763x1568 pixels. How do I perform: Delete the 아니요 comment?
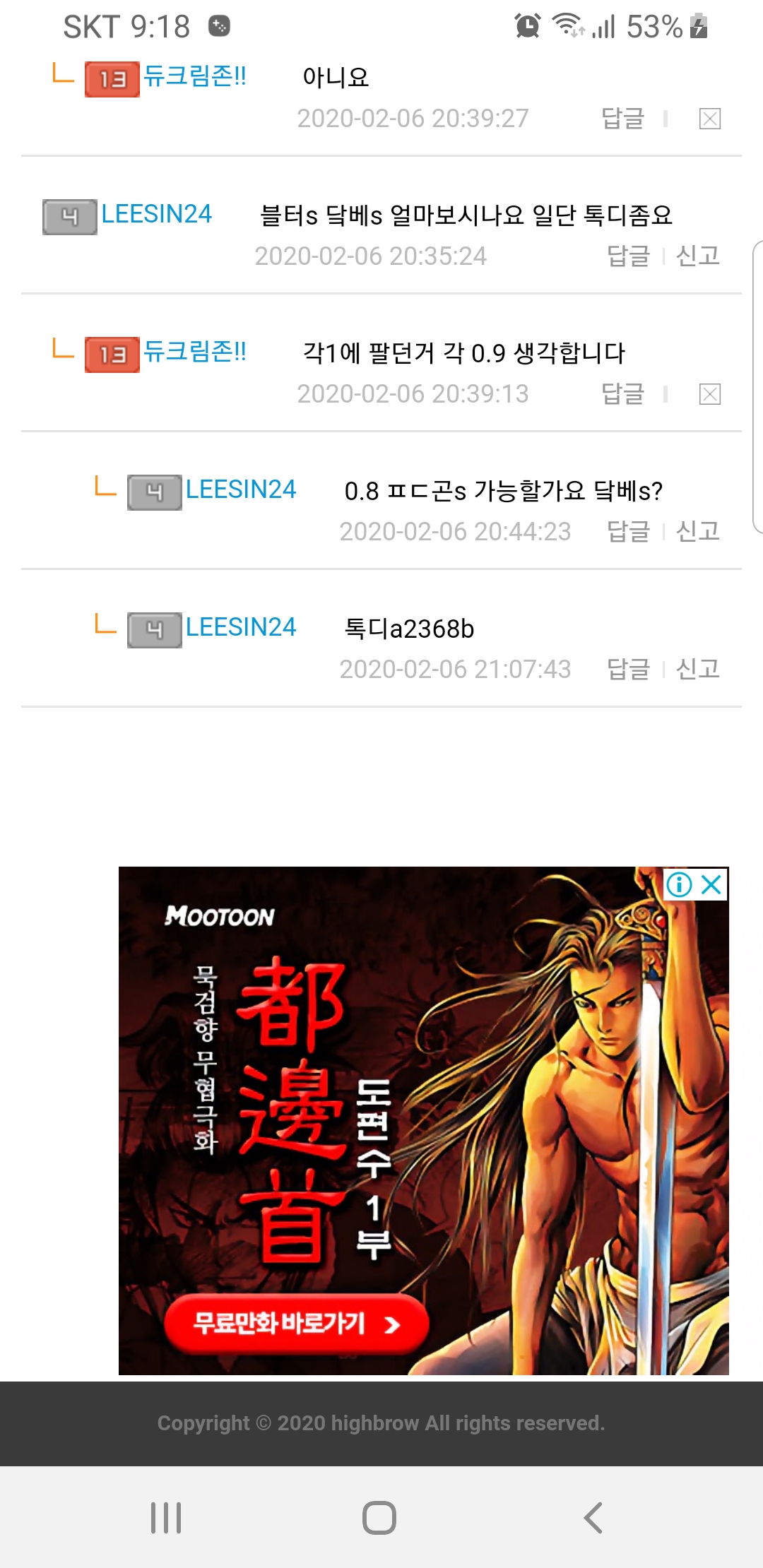709,119
